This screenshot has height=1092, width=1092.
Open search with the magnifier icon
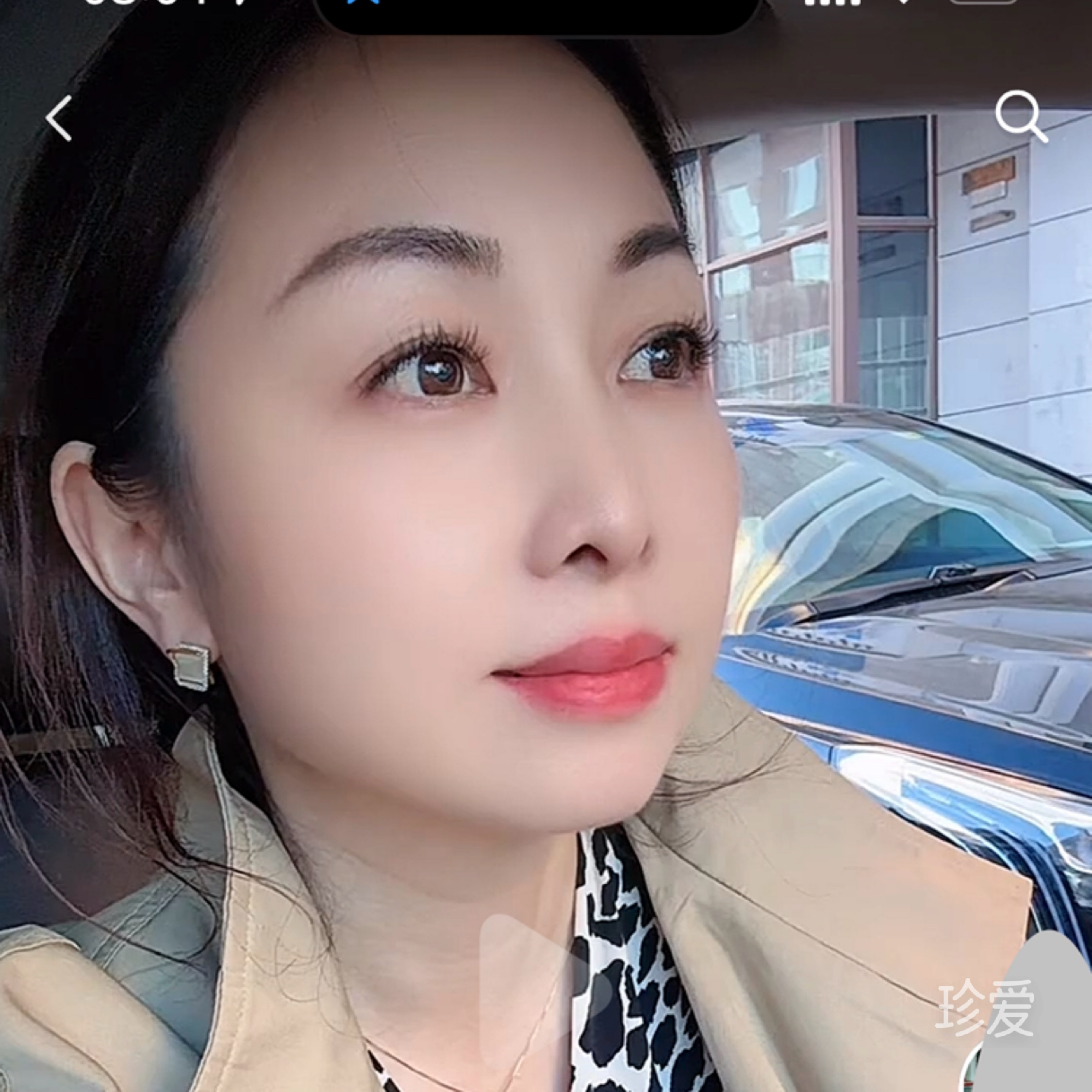tap(1020, 116)
